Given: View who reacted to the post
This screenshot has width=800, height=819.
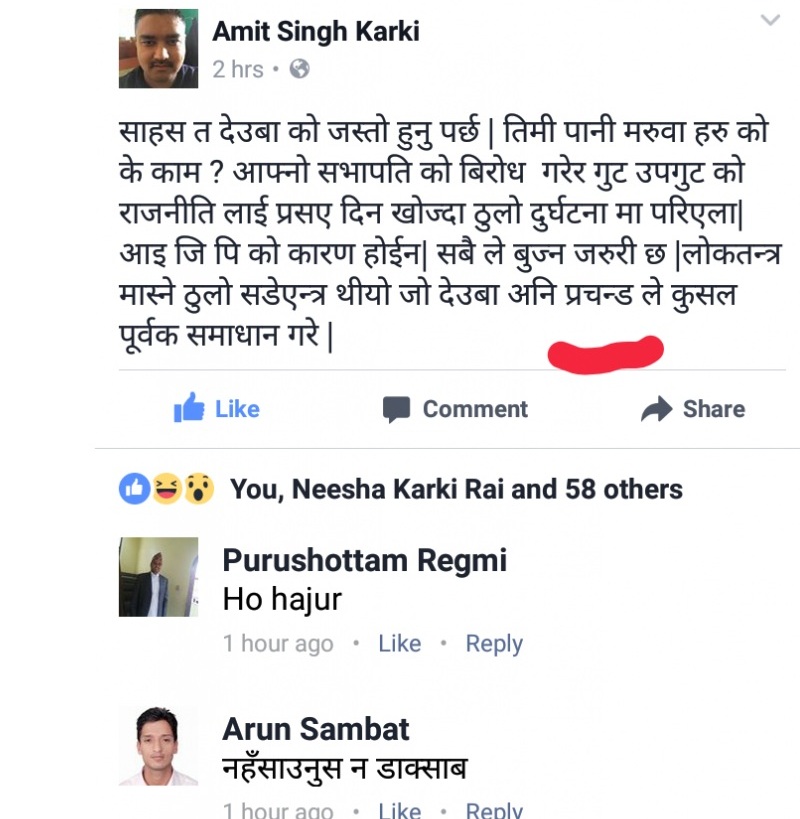Looking at the screenshot, I should coord(456,489).
